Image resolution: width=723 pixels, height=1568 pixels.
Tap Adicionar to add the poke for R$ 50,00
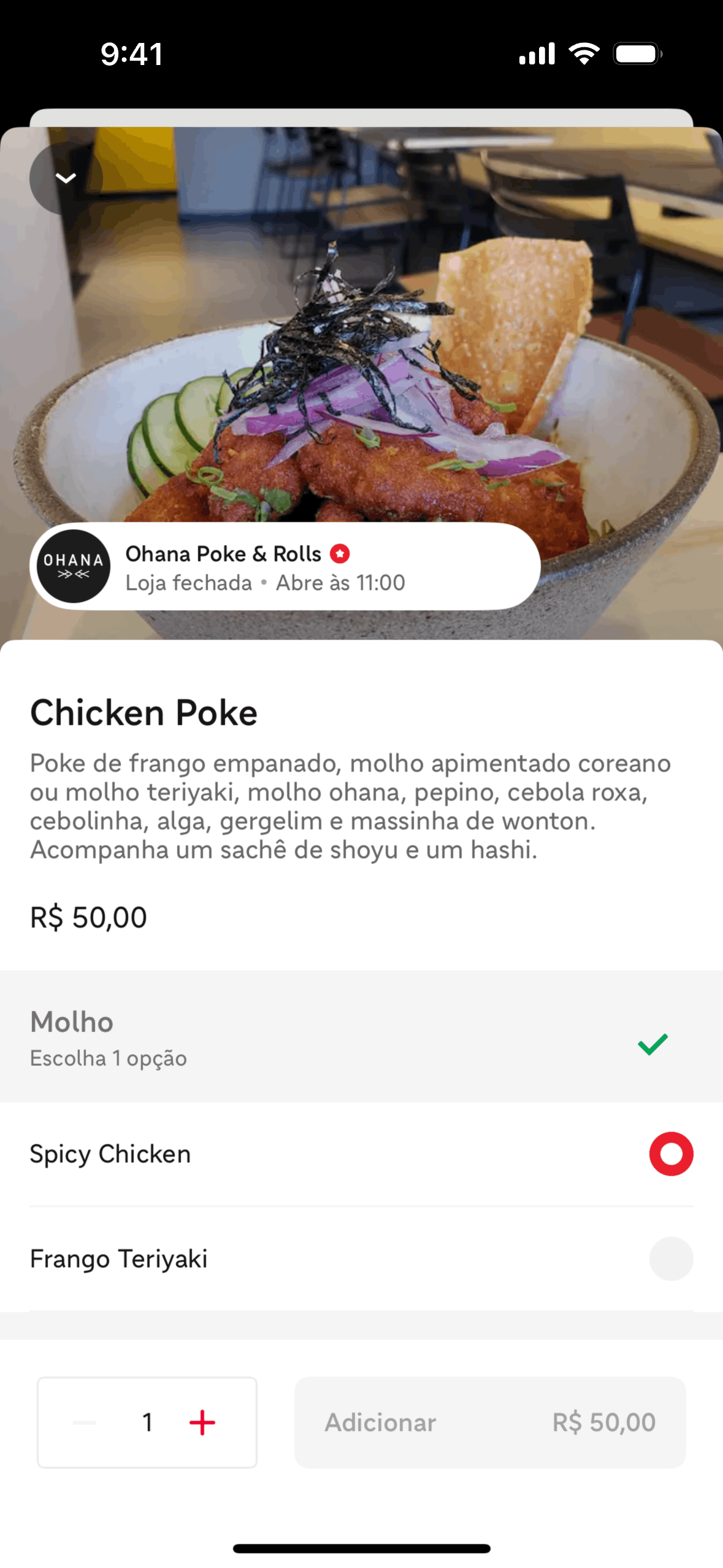point(489,1422)
